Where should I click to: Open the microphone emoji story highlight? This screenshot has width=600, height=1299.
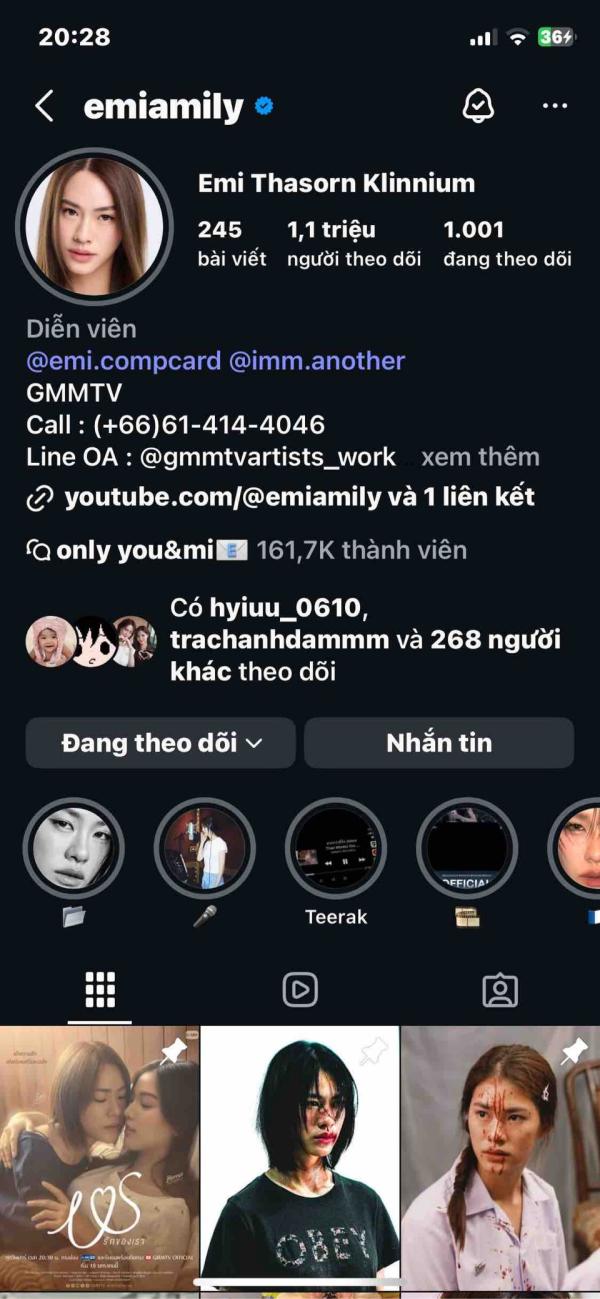pos(205,849)
